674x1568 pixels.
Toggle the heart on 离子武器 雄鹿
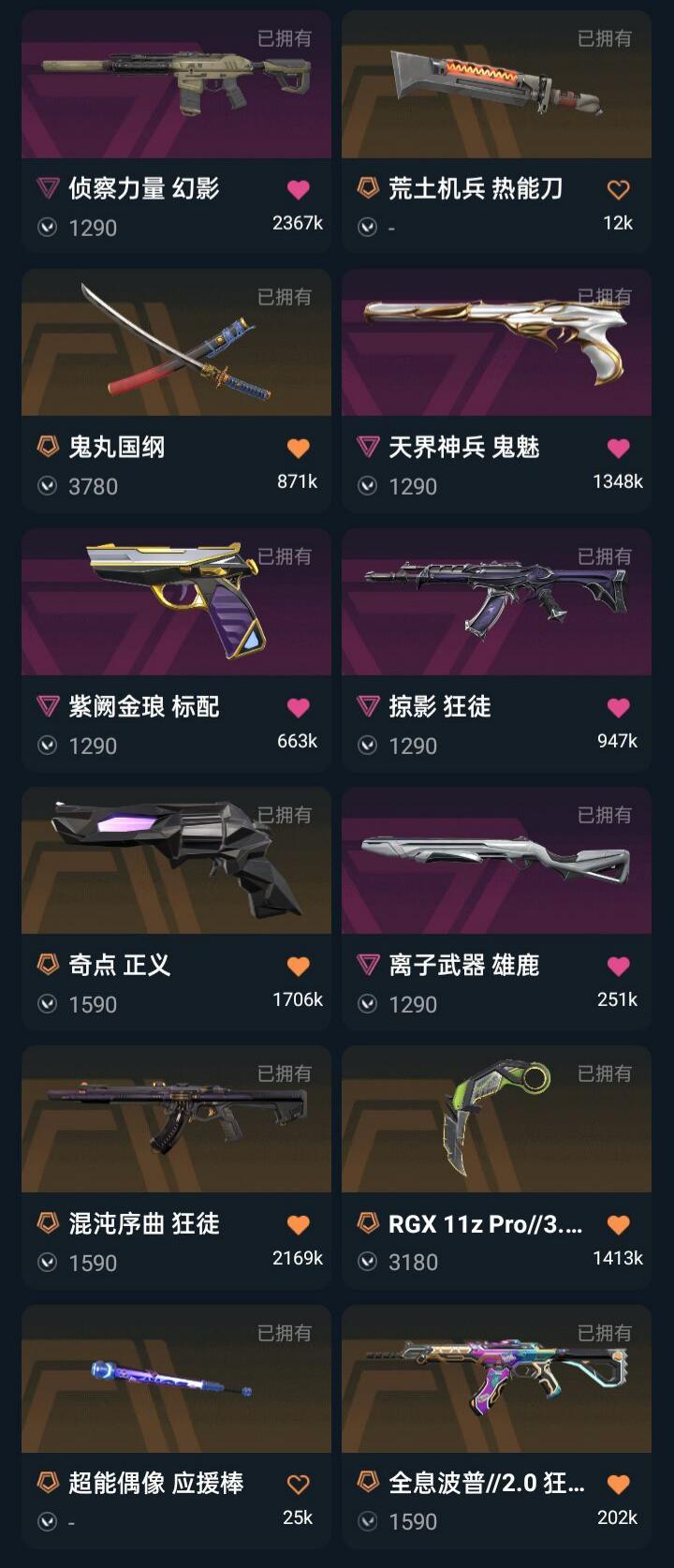coord(618,967)
